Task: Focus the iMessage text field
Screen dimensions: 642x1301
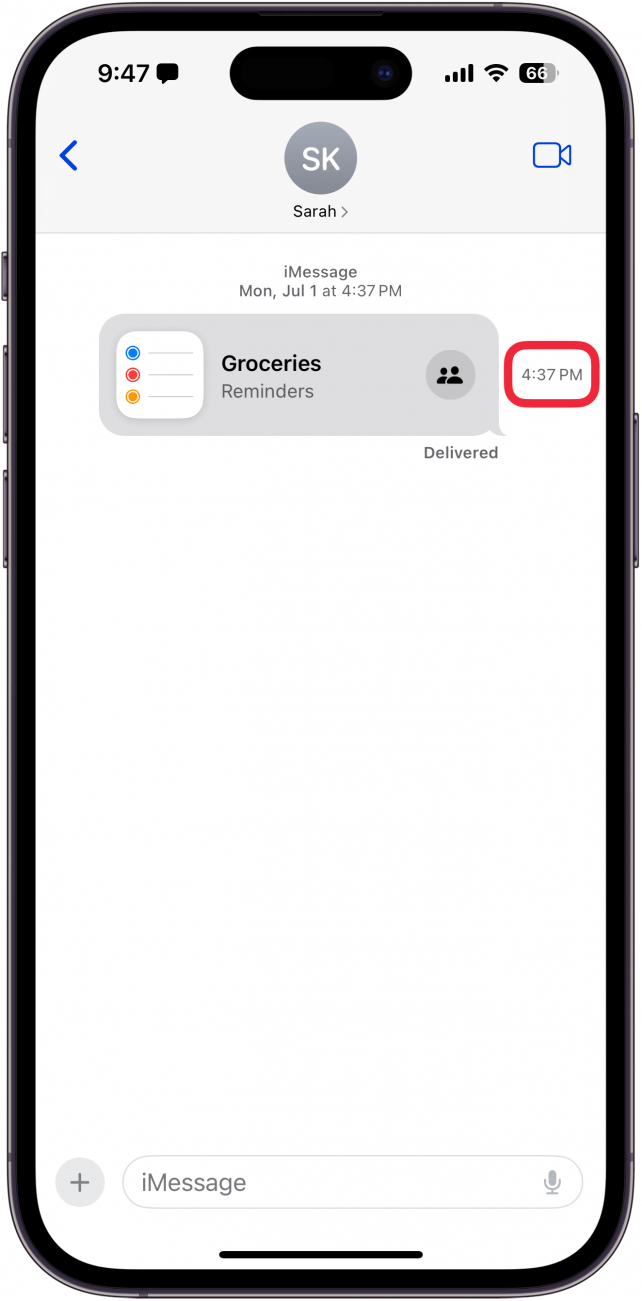Action: 330,1183
